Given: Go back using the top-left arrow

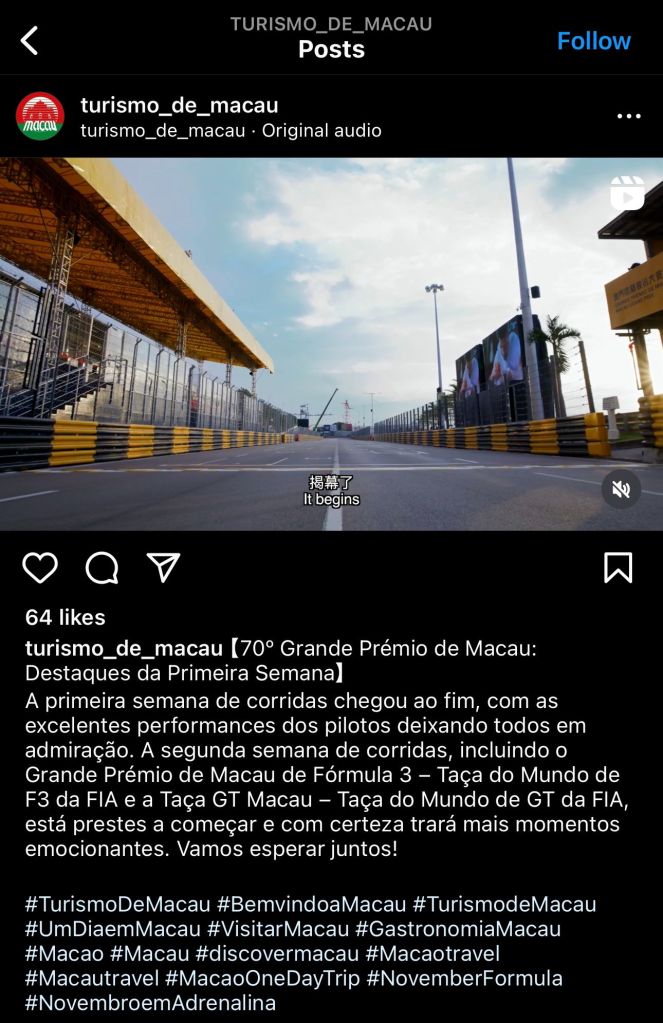Looking at the screenshot, I should point(30,41).
